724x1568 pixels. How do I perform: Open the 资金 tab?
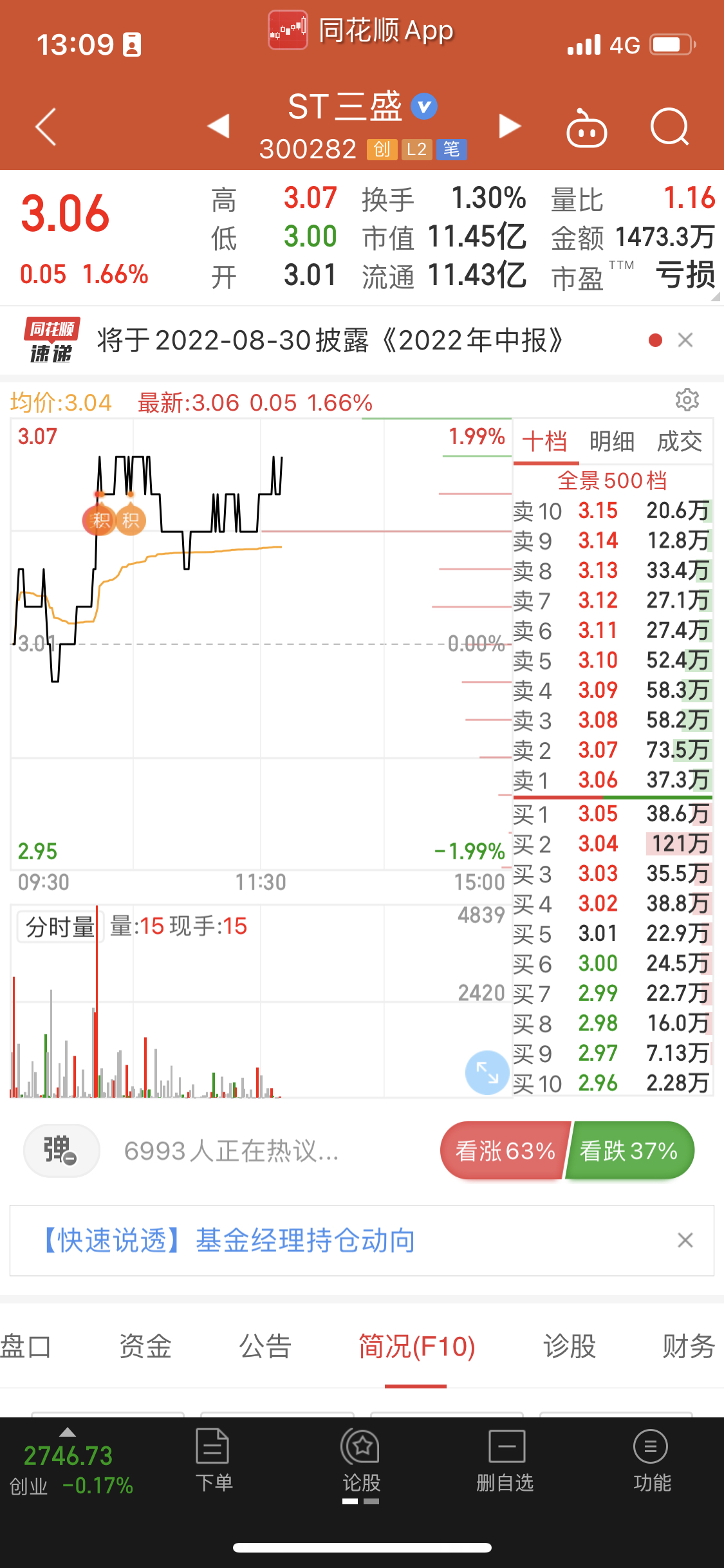point(145,1346)
